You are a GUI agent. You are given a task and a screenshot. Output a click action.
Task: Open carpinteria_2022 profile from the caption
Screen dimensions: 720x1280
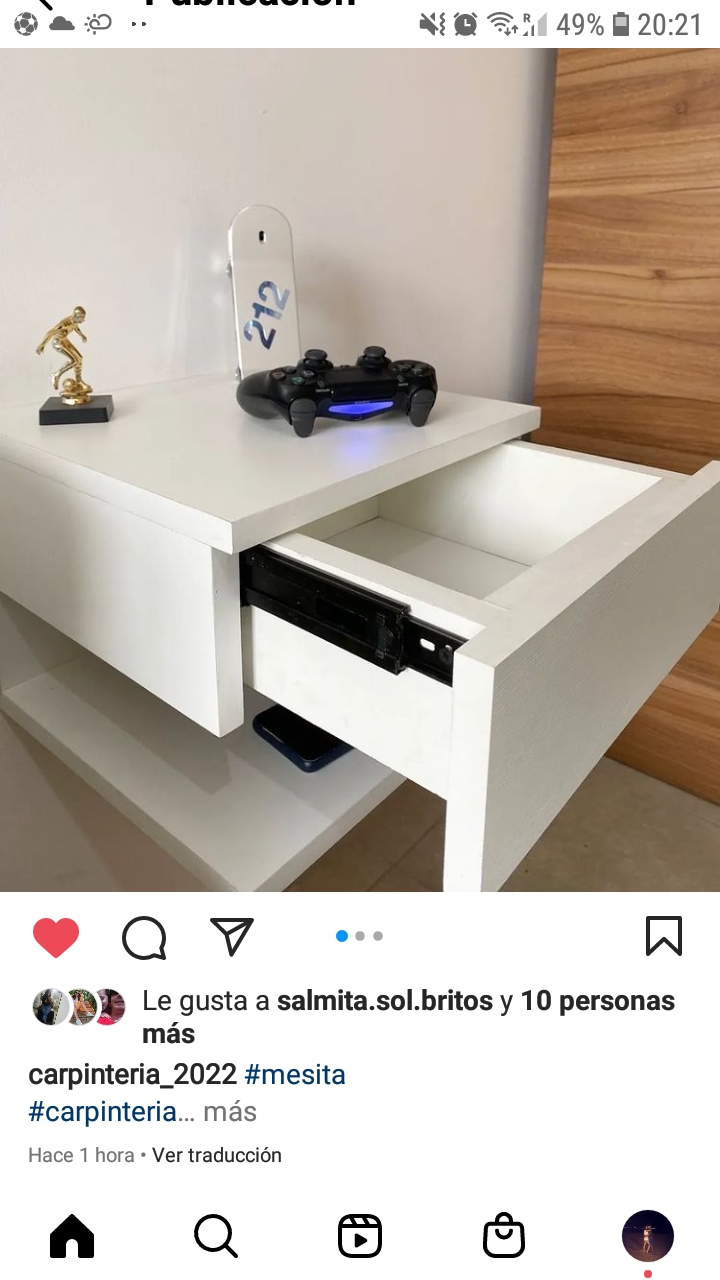click(132, 1075)
